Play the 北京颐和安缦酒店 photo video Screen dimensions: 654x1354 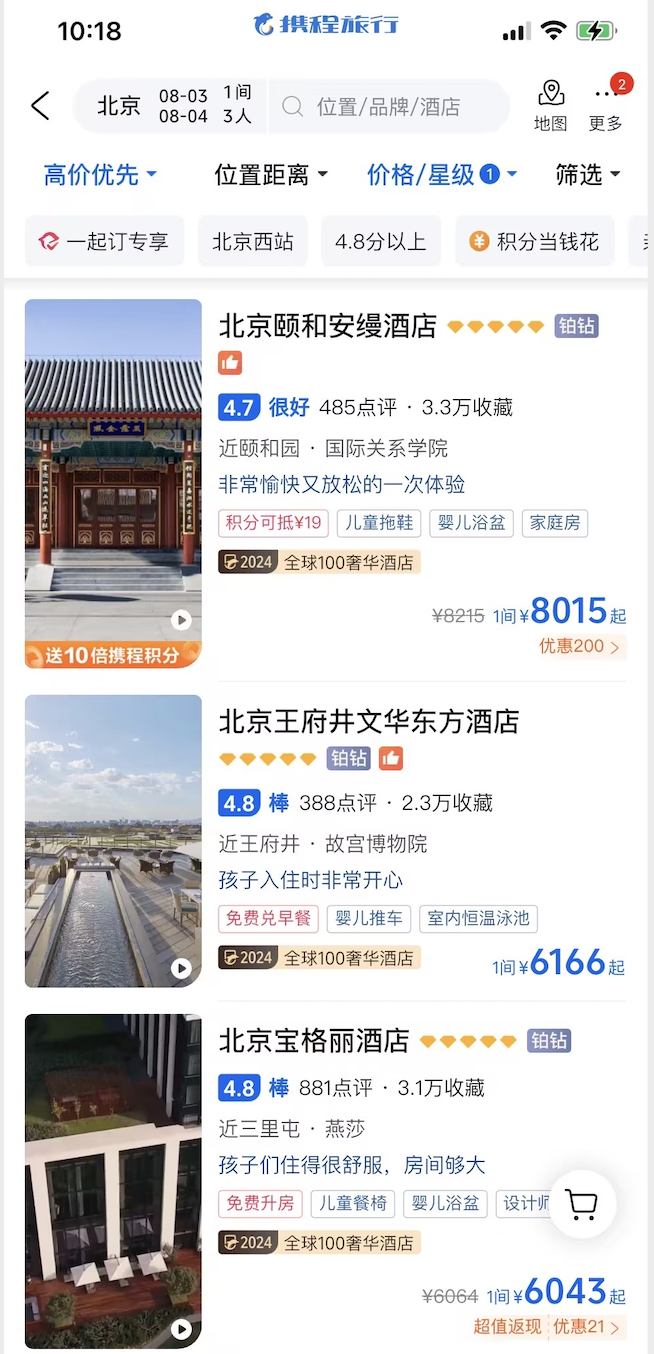[x=181, y=620]
